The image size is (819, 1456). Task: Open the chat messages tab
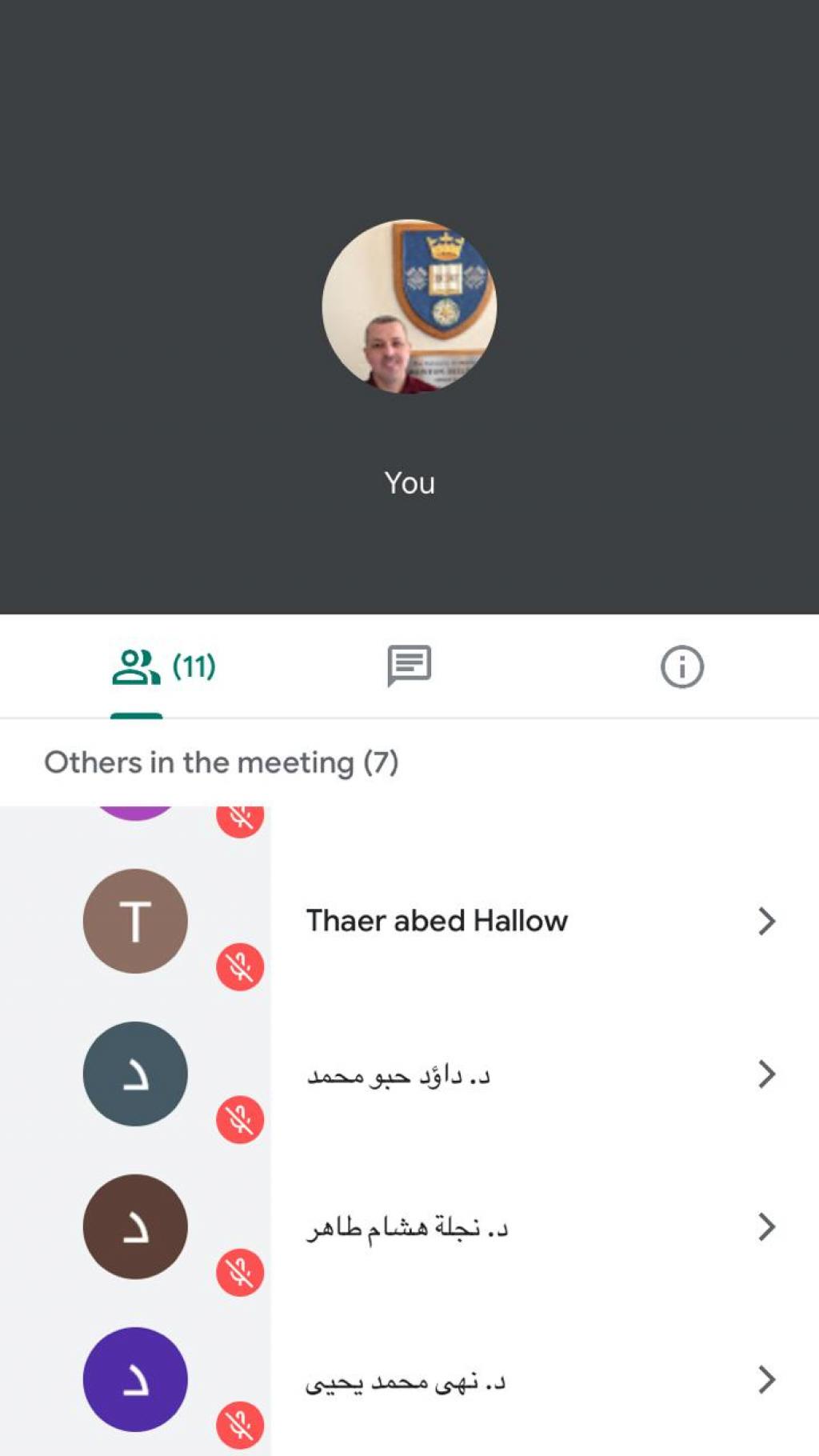[x=409, y=666]
